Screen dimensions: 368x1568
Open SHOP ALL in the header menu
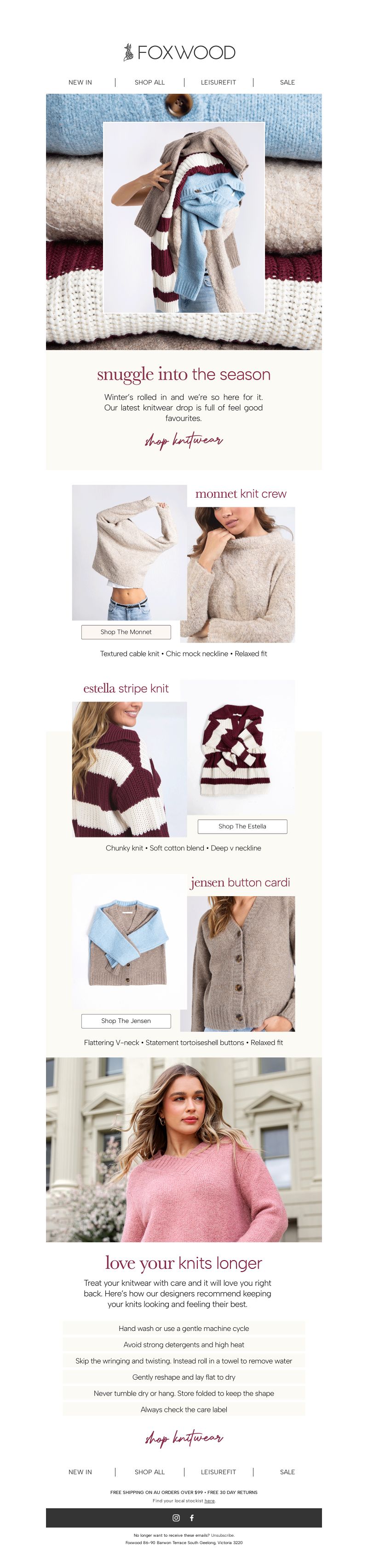point(149,82)
